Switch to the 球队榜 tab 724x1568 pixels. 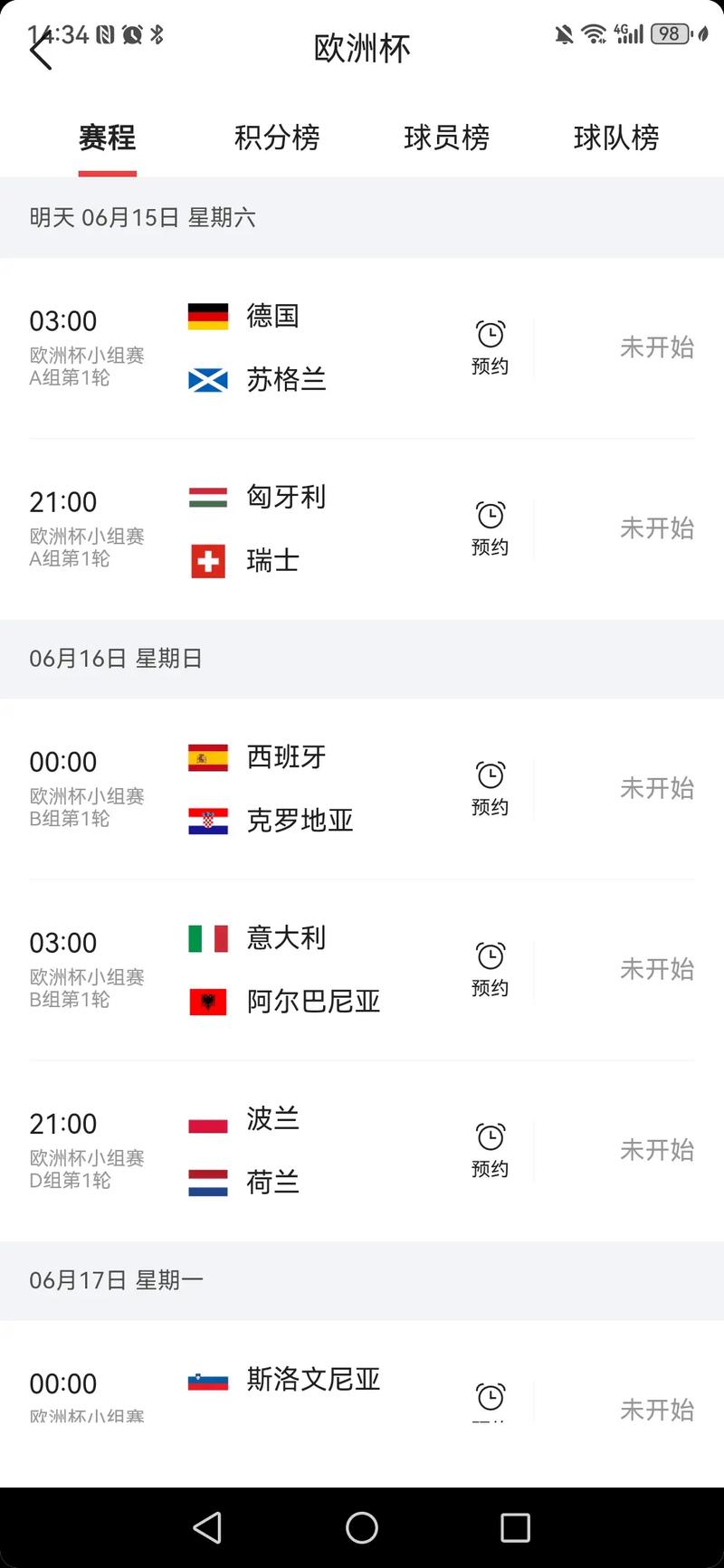615,138
